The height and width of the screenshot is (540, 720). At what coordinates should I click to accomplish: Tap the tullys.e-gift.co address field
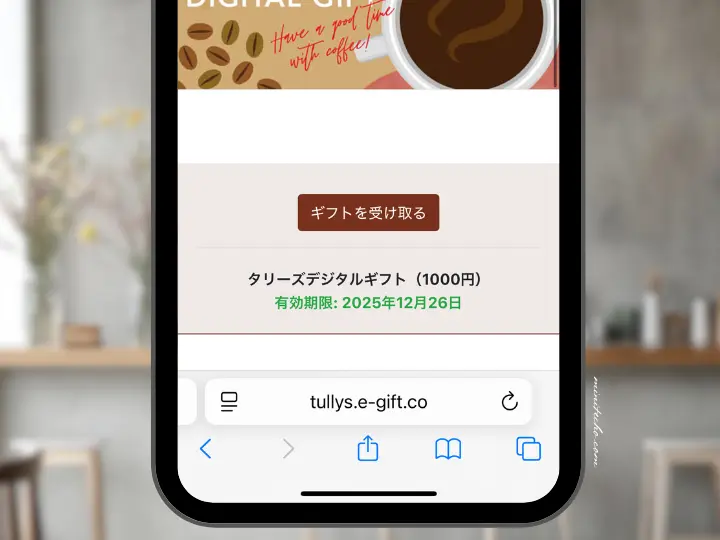(x=368, y=402)
